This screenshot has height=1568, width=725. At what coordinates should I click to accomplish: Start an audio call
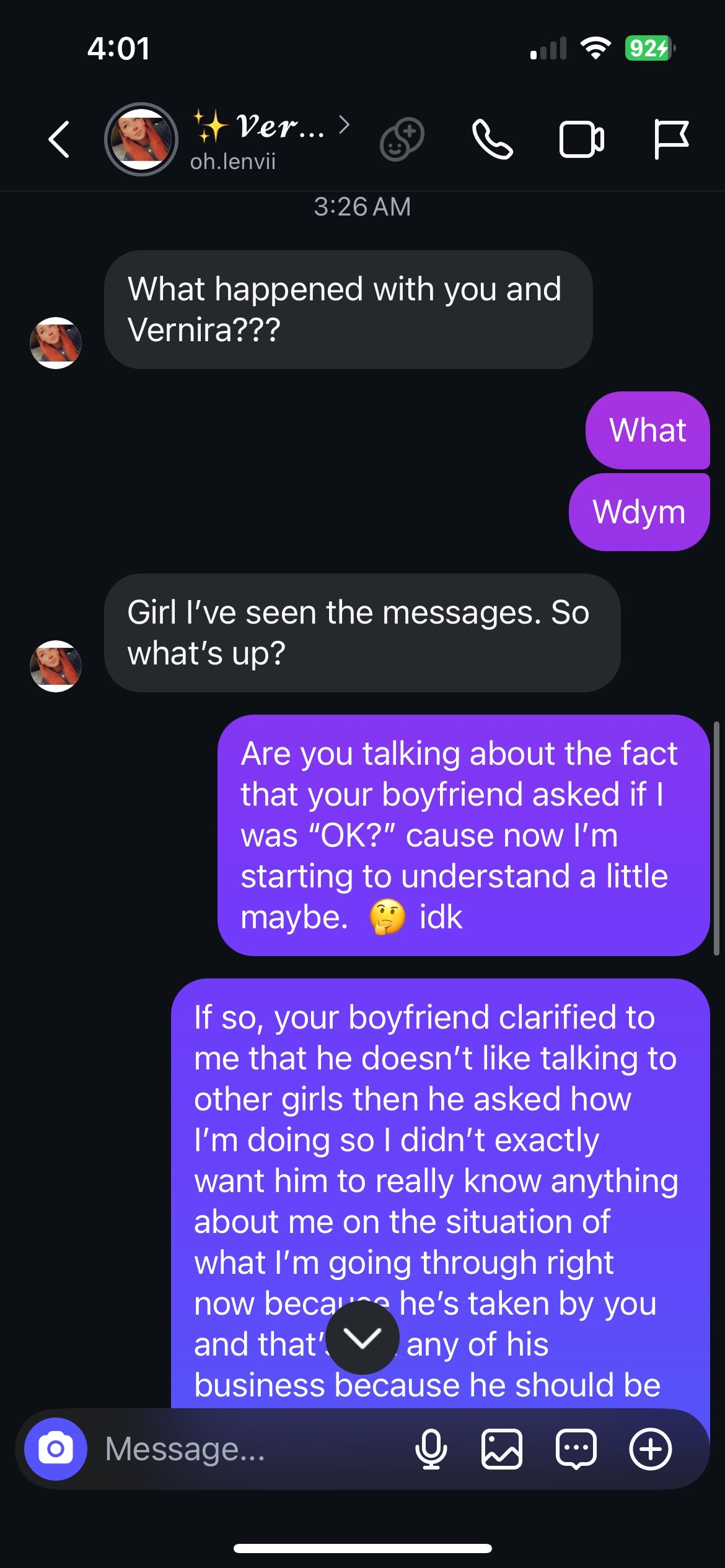[x=492, y=139]
